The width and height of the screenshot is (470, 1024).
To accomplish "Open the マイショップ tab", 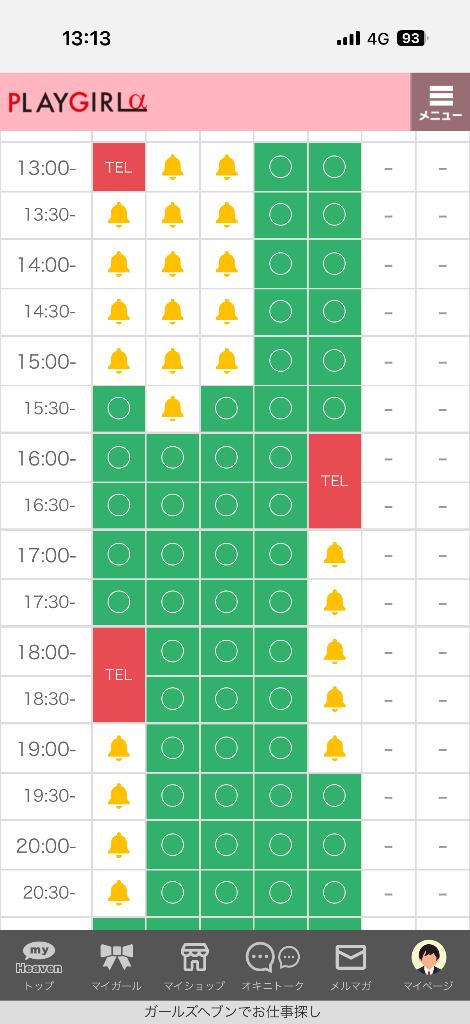I will (195, 966).
